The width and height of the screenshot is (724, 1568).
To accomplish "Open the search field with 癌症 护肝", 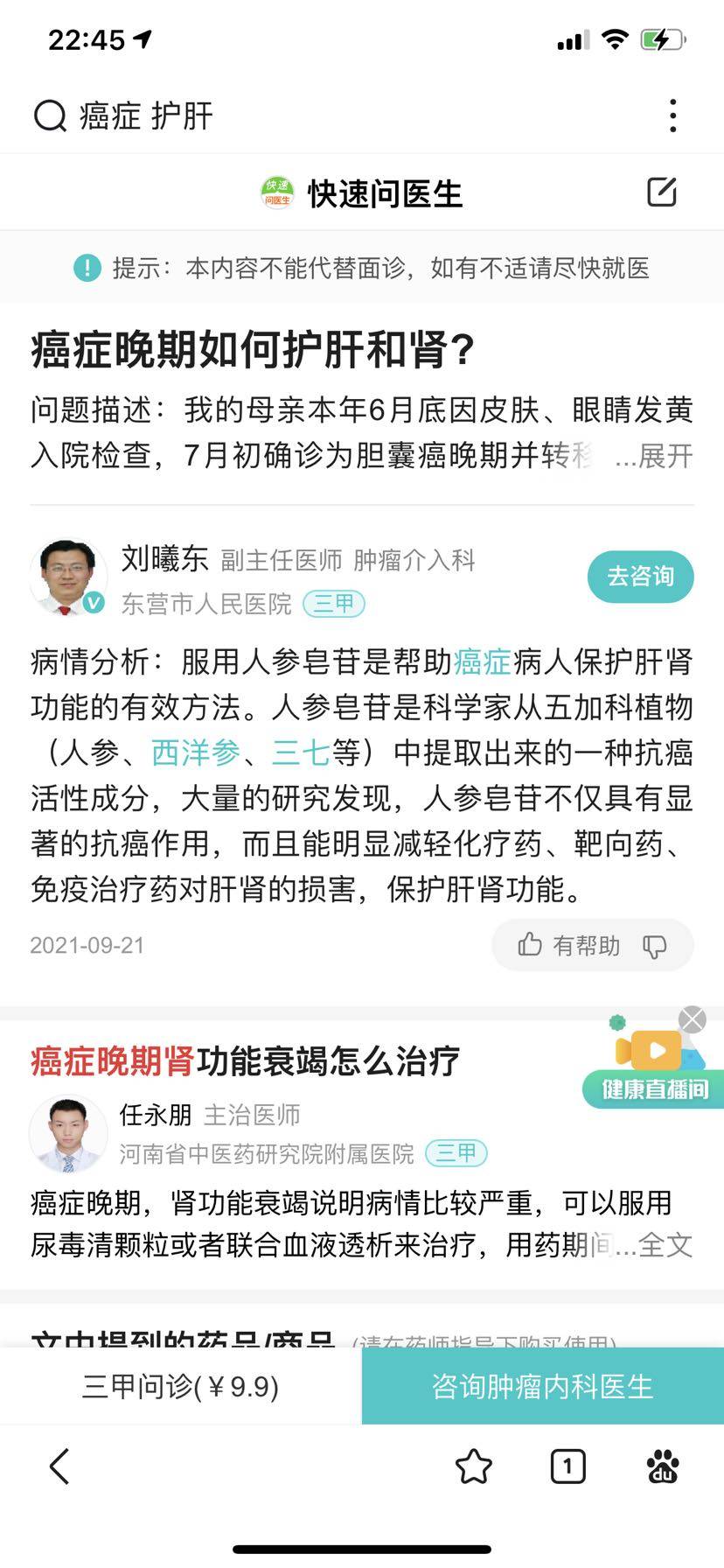I will point(262,115).
